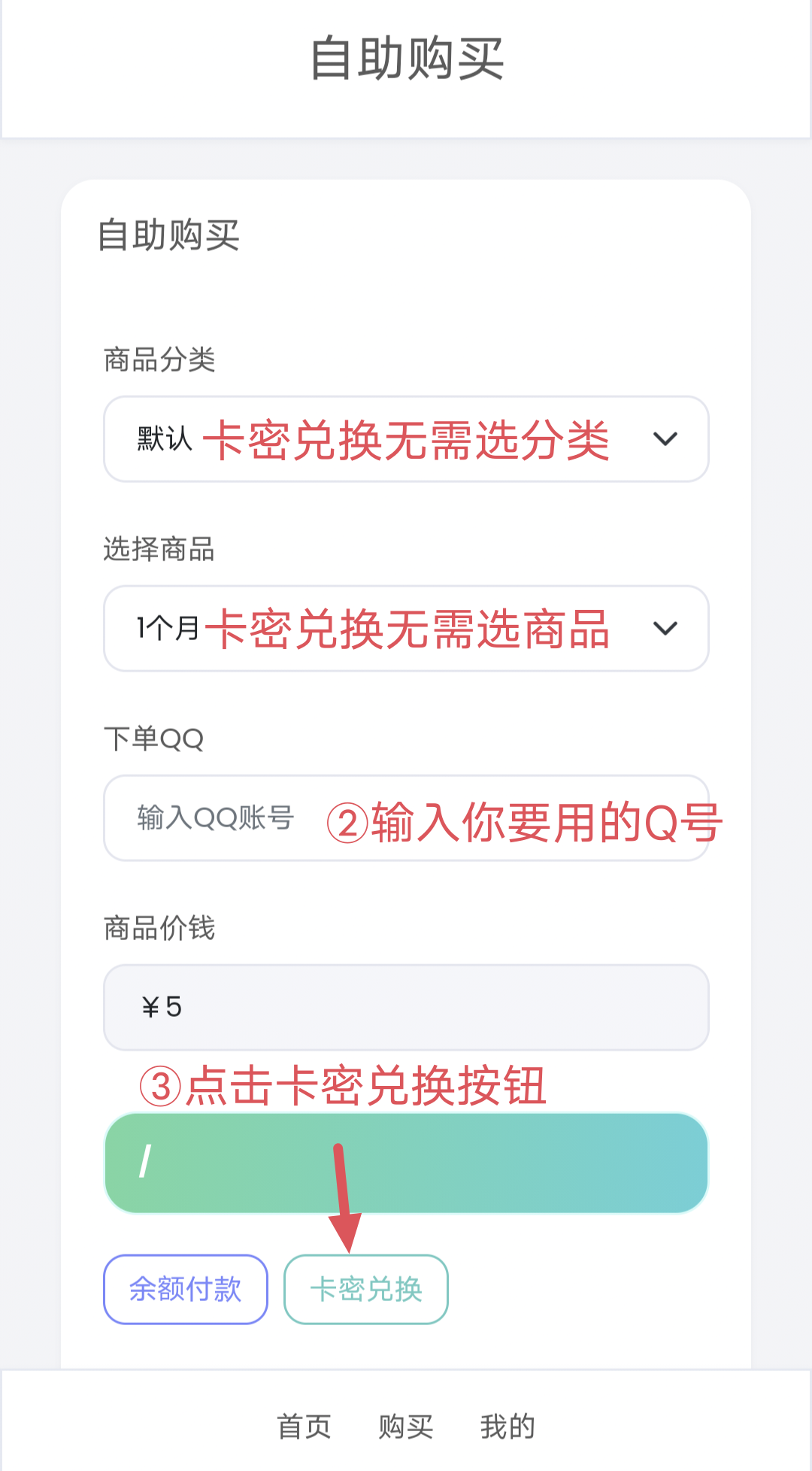
Task: Go to the 首页 tab
Action: (304, 1426)
